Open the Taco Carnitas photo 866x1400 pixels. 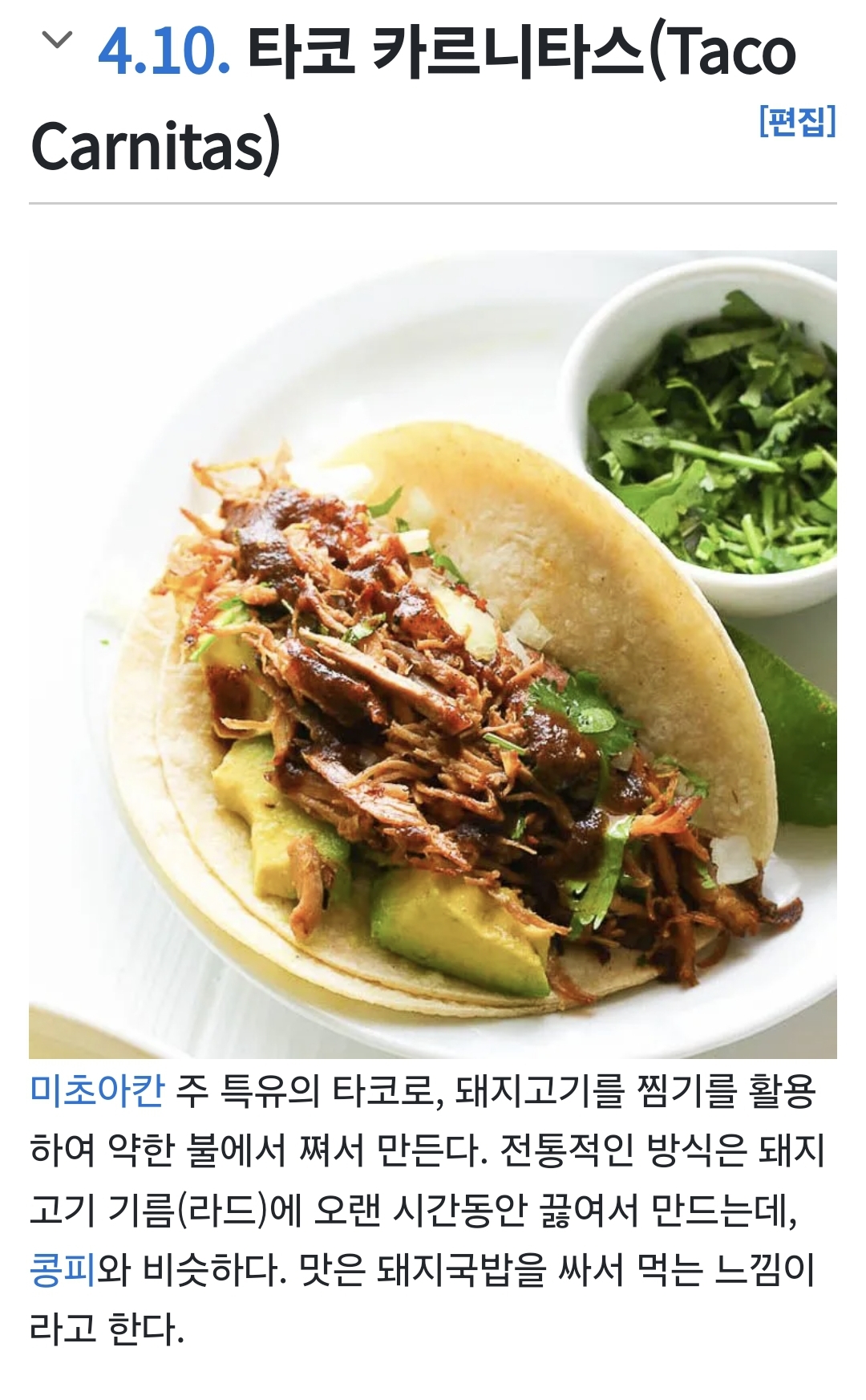pos(433,654)
